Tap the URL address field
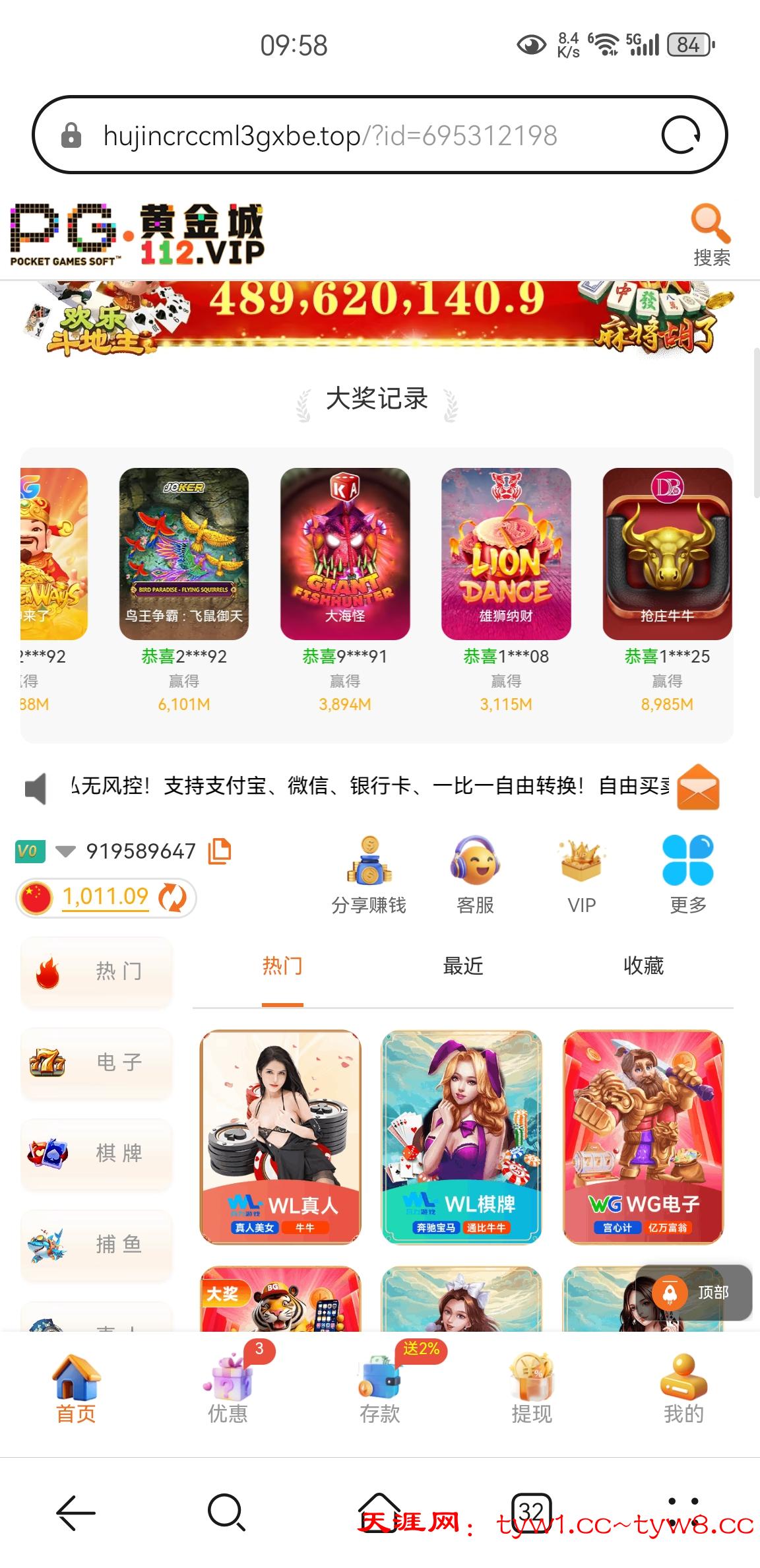This screenshot has width=760, height=1568. click(330, 136)
